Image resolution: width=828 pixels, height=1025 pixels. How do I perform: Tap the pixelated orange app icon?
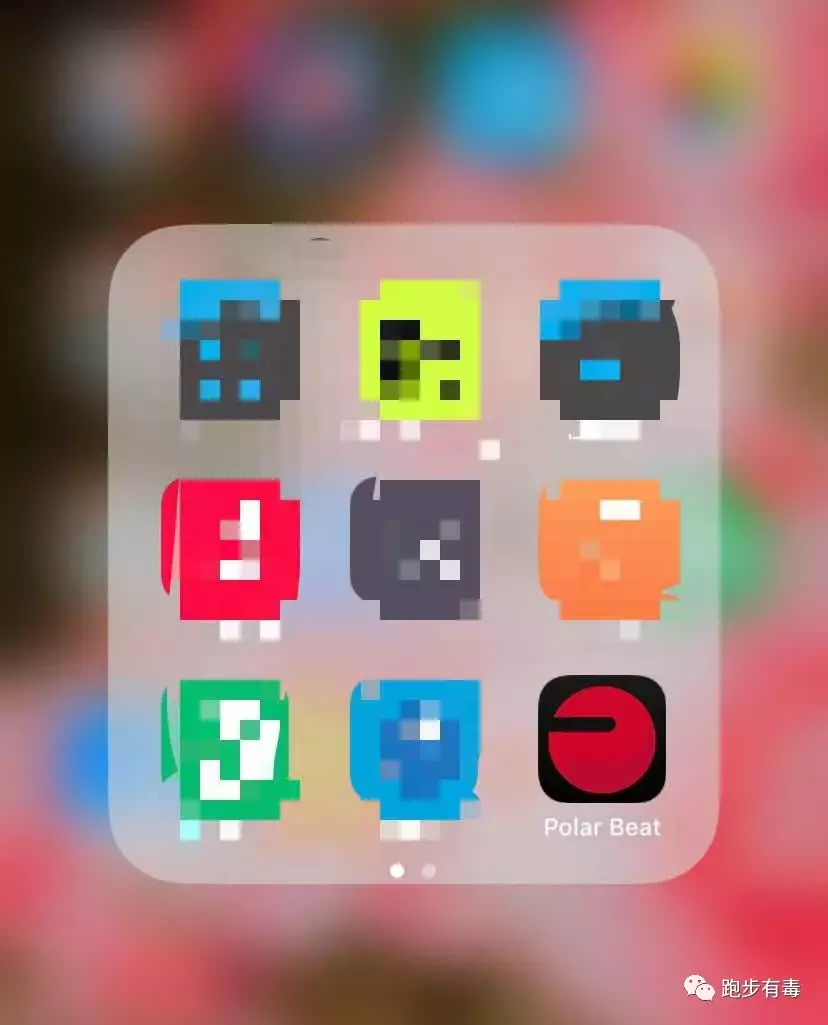[x=609, y=549]
